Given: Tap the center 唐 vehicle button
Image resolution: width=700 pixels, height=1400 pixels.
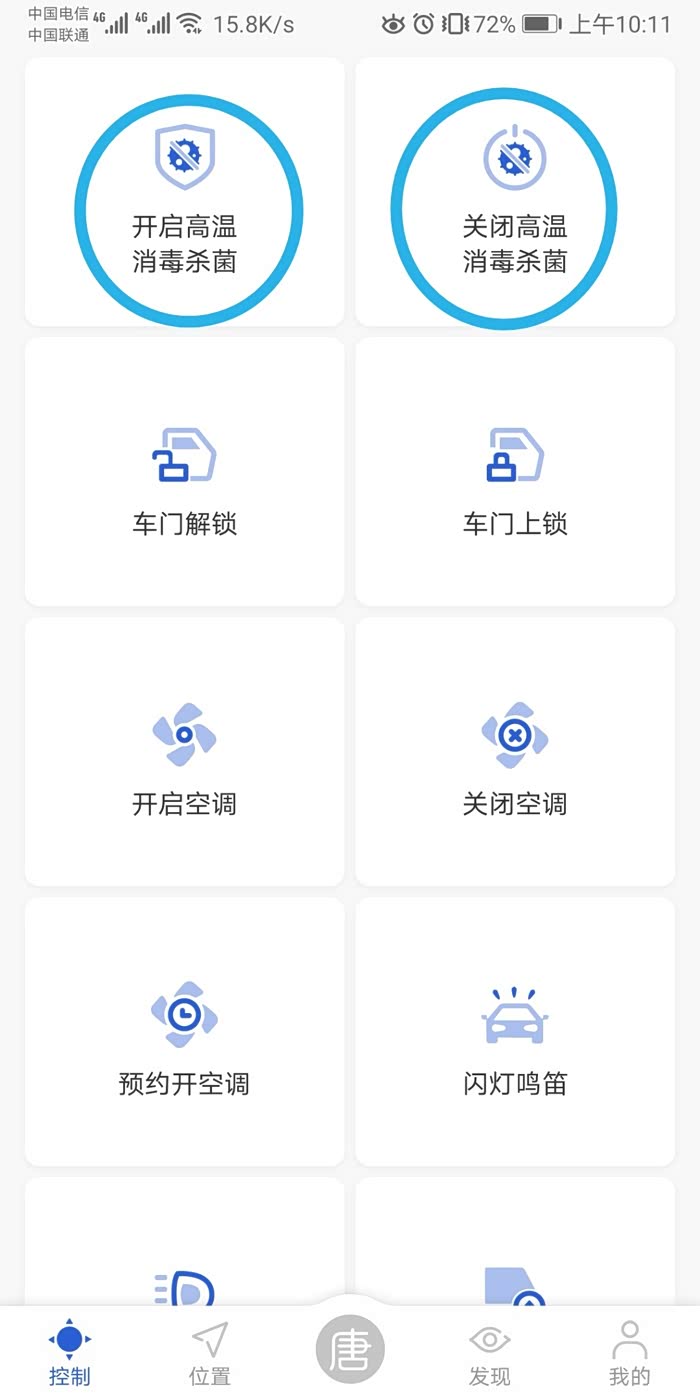Looking at the screenshot, I should (x=350, y=1350).
